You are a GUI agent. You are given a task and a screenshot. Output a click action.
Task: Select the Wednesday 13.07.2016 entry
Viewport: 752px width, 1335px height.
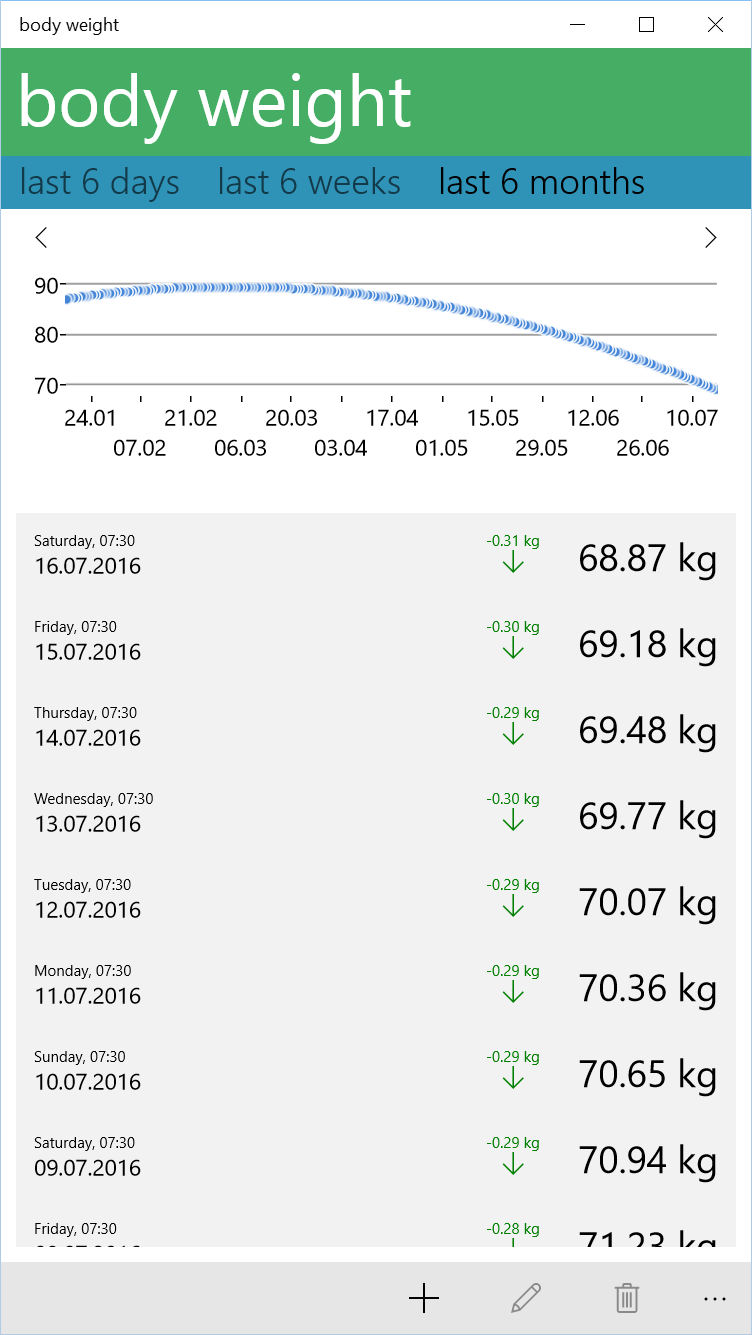(x=376, y=815)
